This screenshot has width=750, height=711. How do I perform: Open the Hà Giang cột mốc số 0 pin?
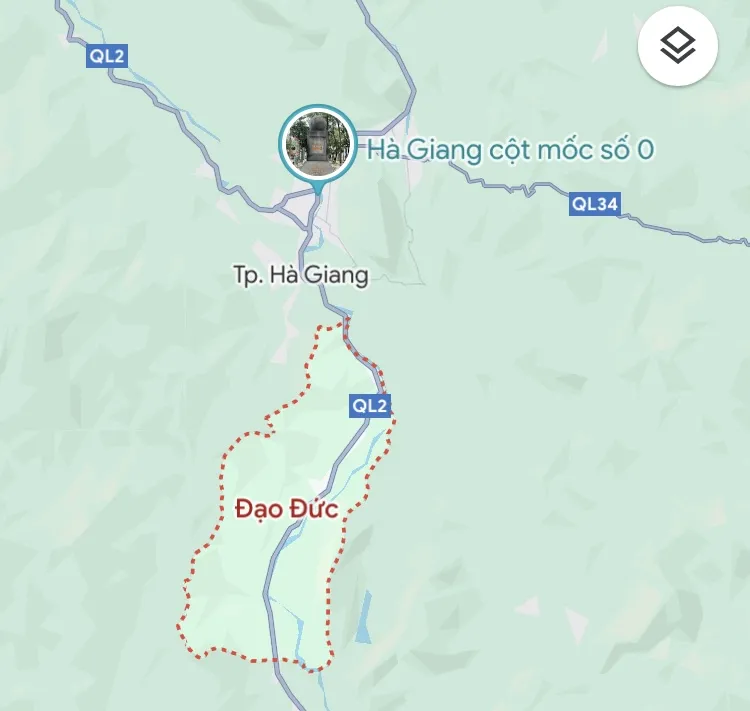tap(317, 144)
